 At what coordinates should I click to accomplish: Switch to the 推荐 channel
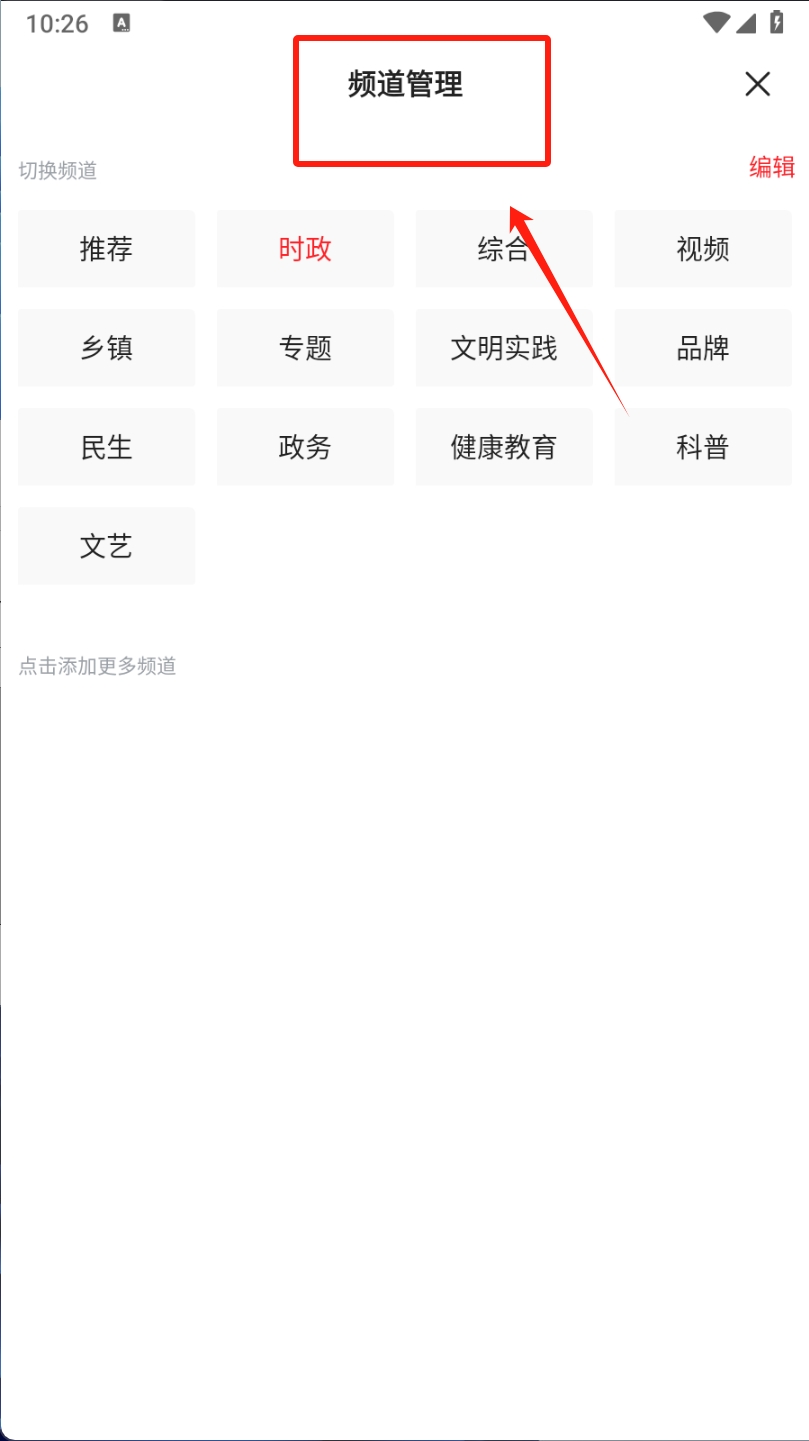[x=106, y=249]
